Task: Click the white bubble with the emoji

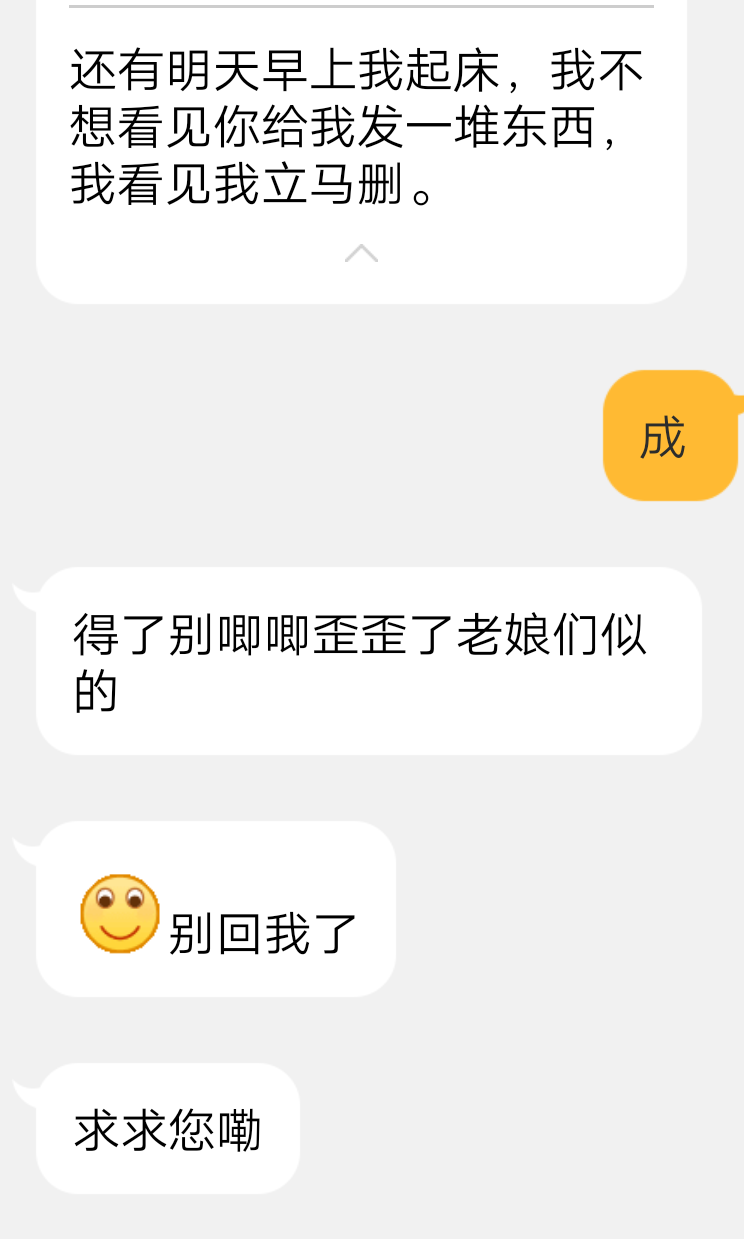Action: [x=215, y=908]
